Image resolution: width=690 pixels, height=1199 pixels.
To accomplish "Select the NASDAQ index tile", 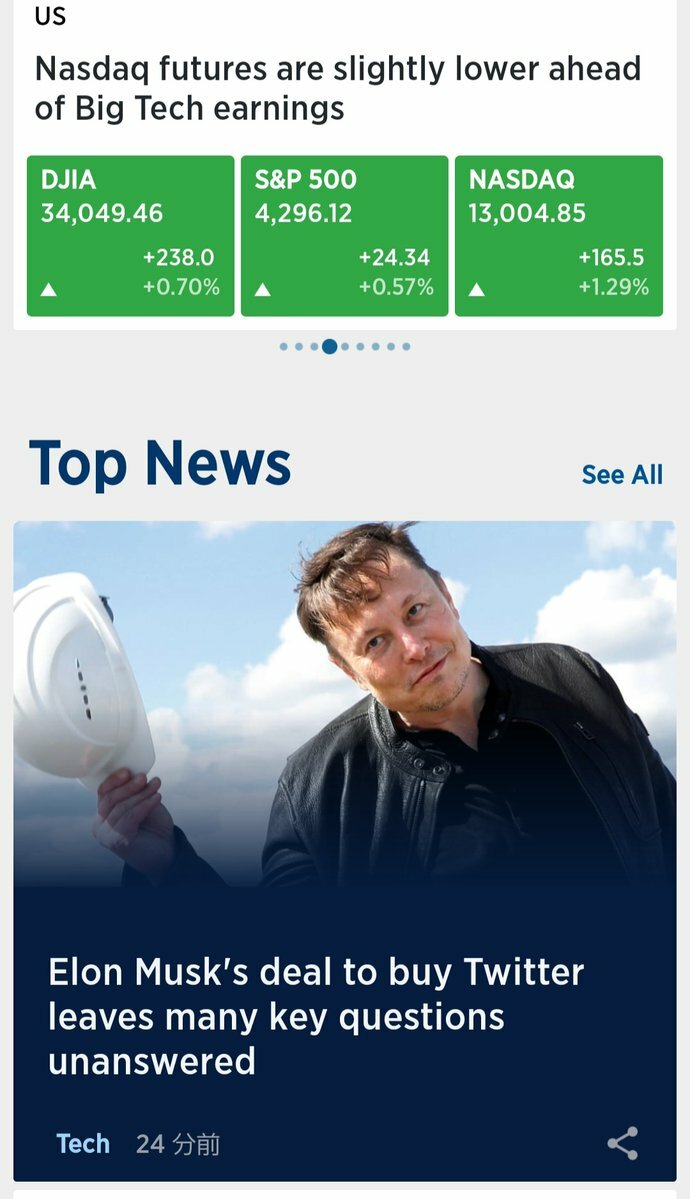I will tap(558, 236).
